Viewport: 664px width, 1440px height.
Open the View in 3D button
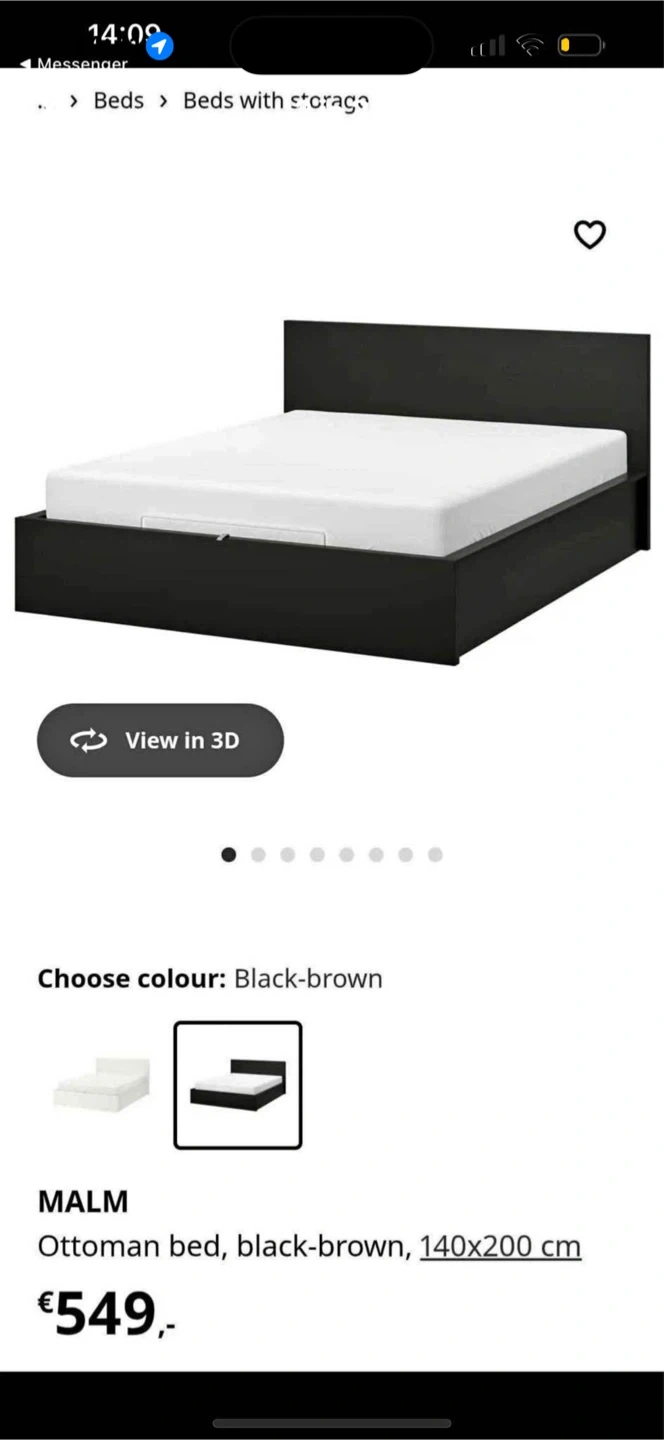pyautogui.click(x=160, y=740)
